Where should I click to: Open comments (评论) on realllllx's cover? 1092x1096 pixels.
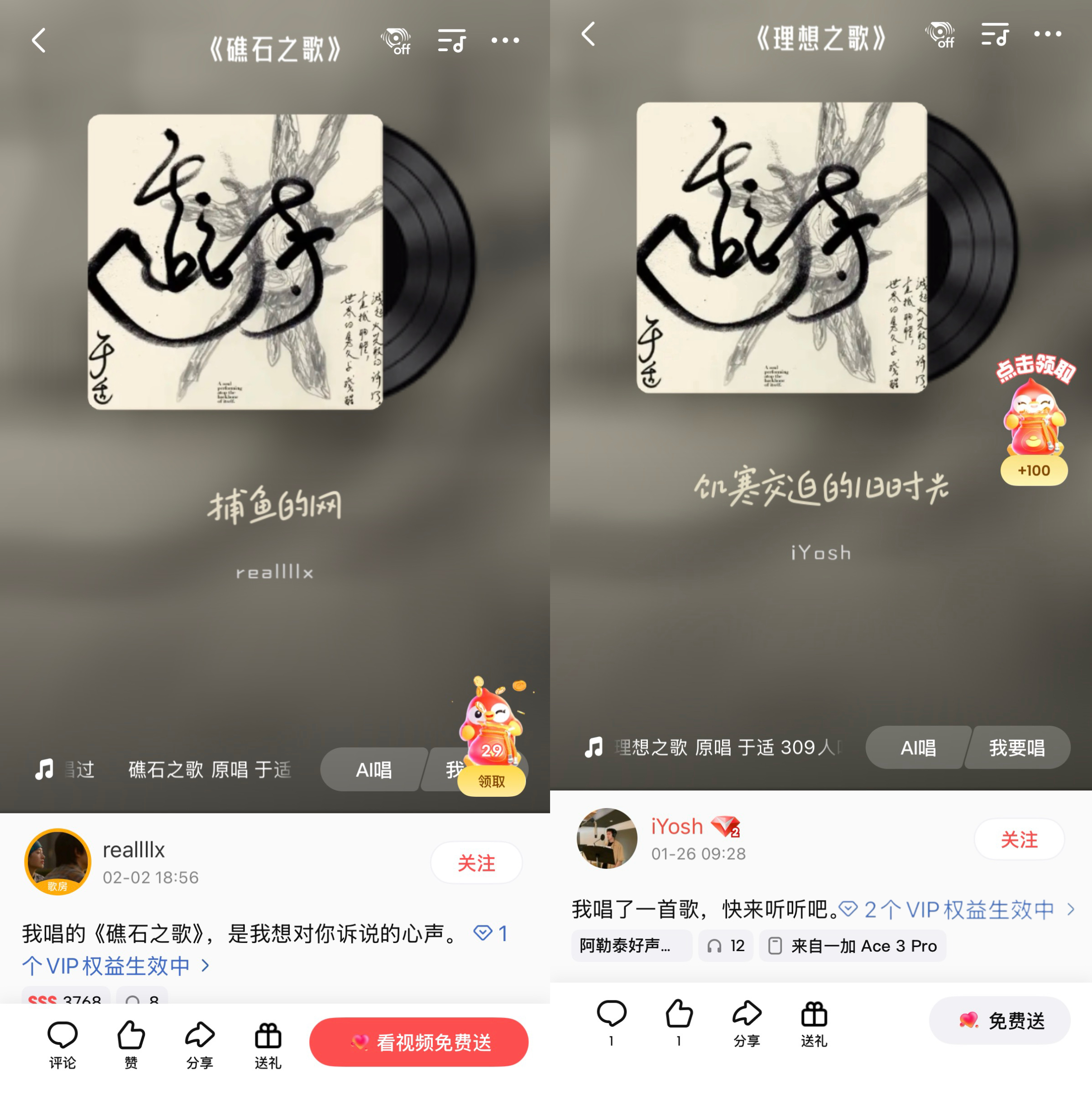tap(62, 1044)
